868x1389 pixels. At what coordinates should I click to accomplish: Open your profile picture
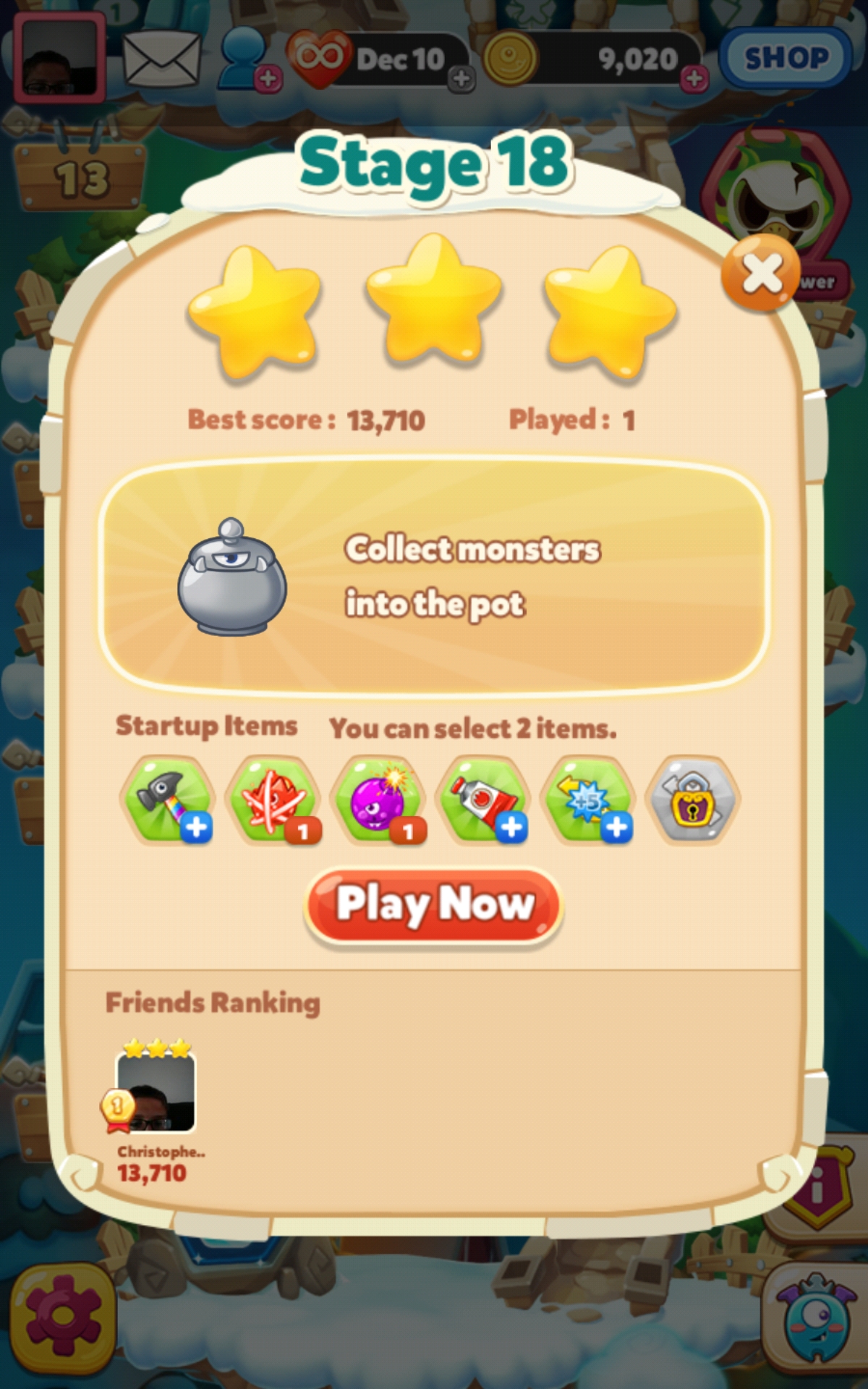[59, 58]
